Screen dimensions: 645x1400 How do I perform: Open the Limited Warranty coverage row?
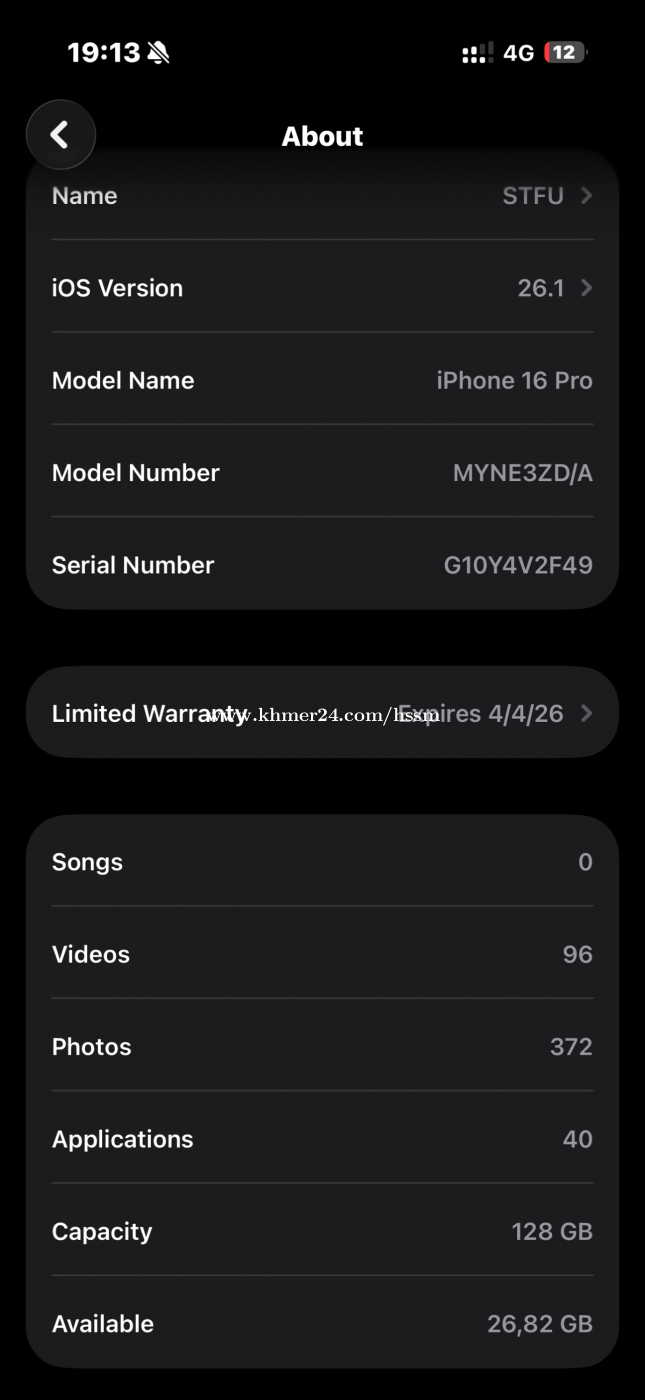[x=322, y=713]
